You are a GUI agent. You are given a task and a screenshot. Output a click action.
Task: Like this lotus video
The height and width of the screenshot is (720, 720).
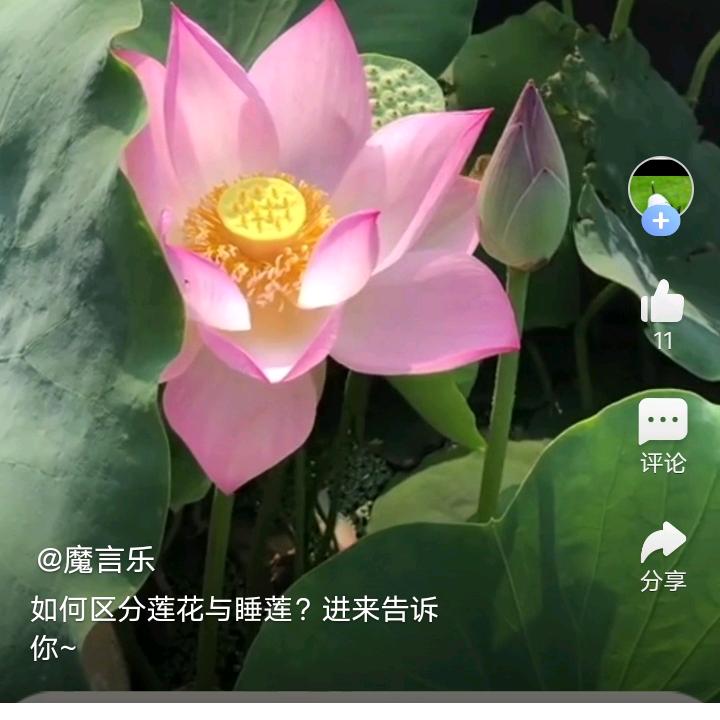click(662, 302)
